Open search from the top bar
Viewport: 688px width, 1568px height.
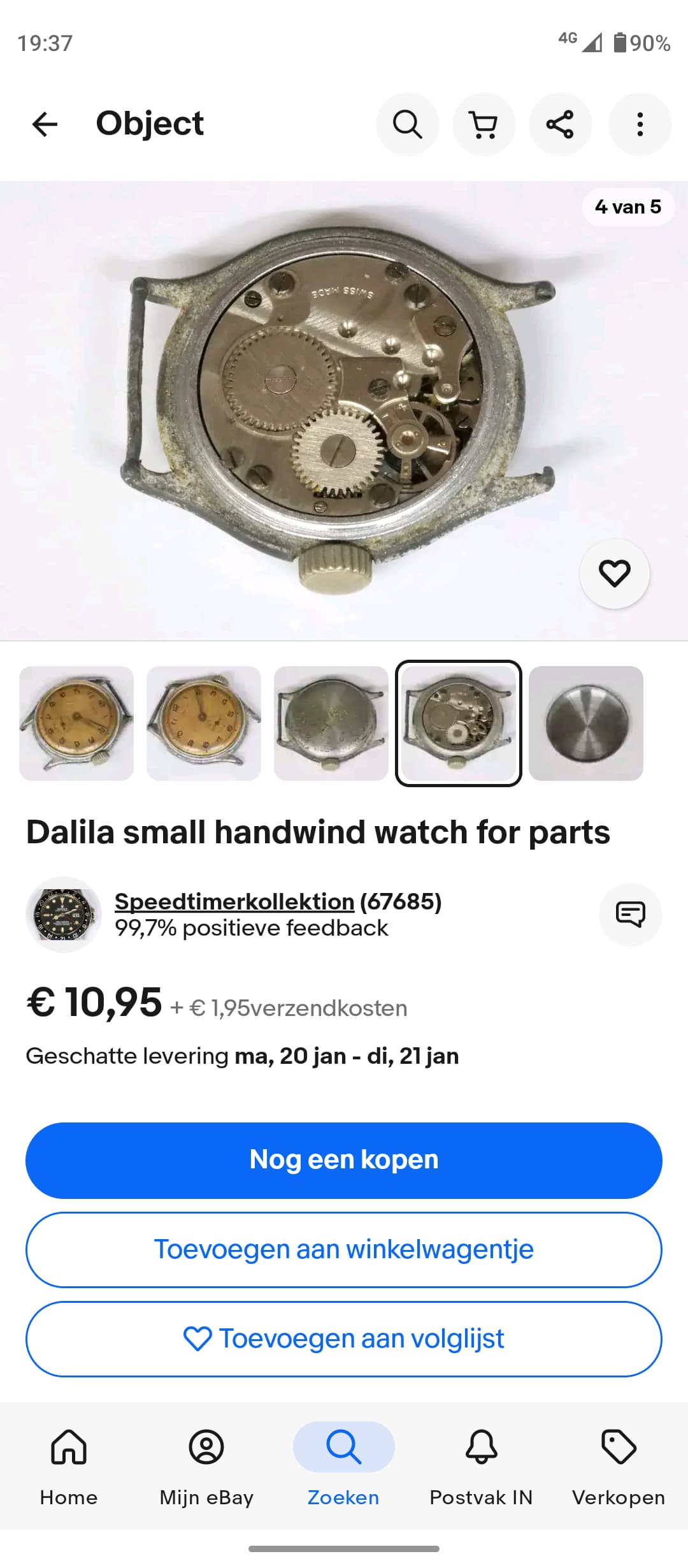coord(408,124)
